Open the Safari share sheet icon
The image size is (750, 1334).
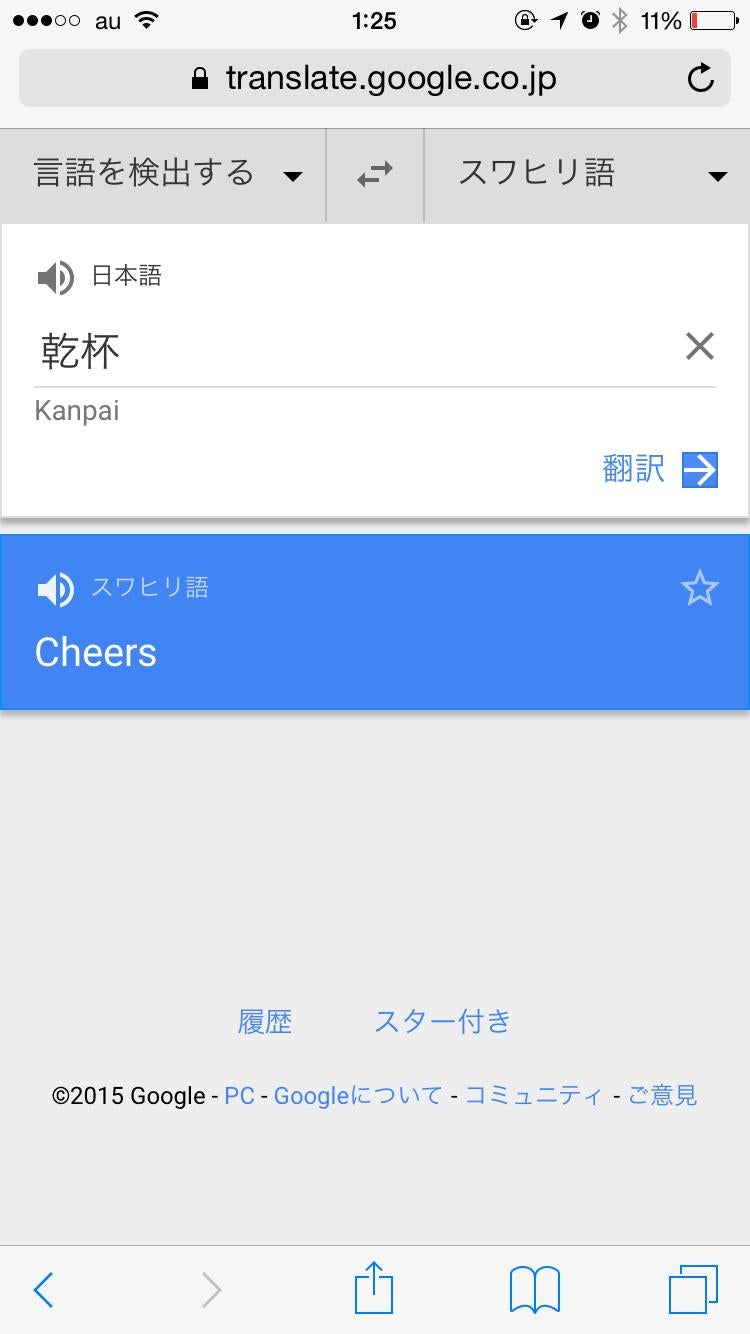click(373, 1289)
